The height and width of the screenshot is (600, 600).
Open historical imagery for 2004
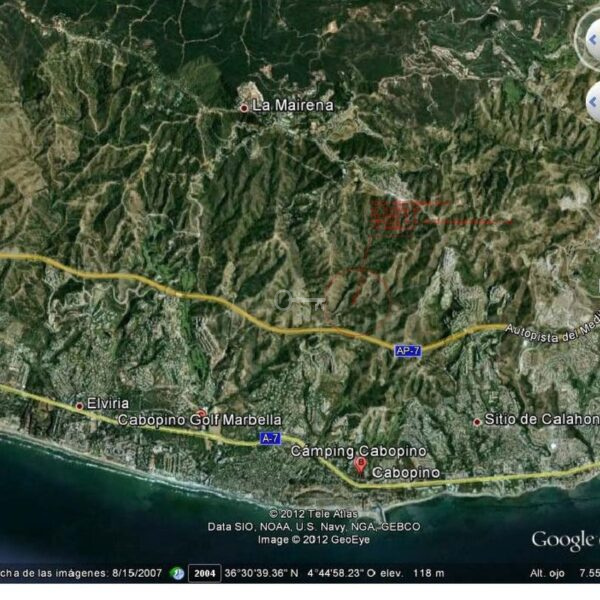pos(205,573)
